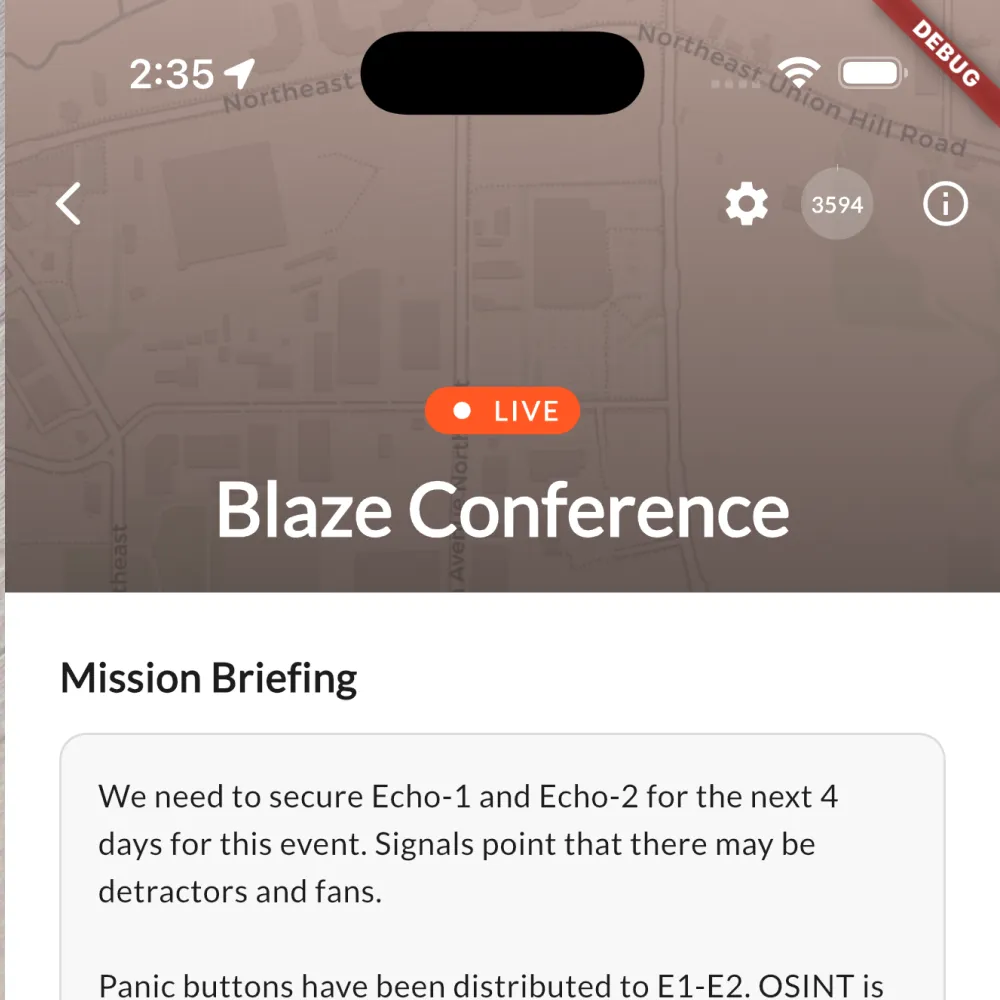Go back using the back arrow

68,205
